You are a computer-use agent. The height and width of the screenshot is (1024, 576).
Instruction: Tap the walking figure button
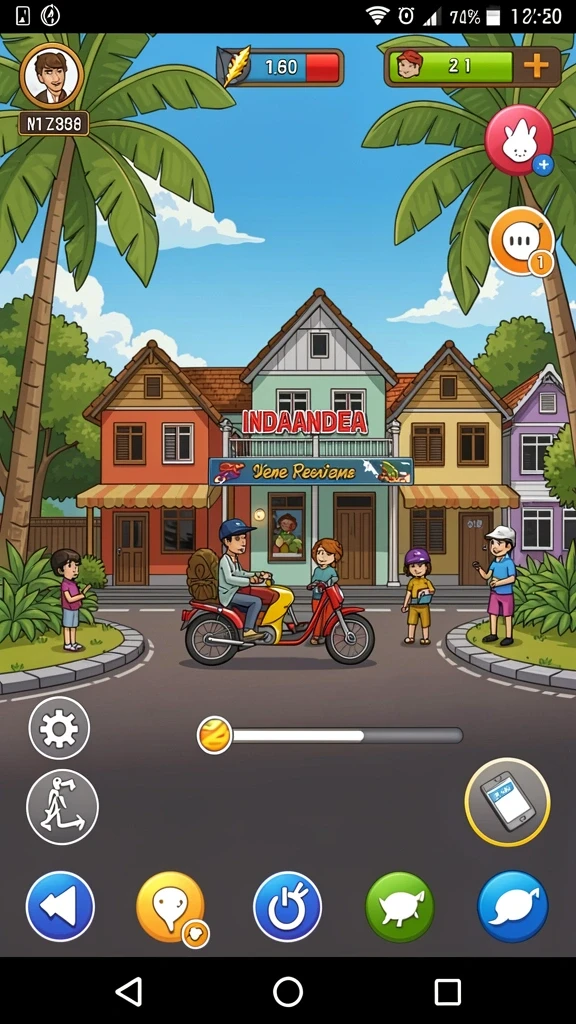(62, 807)
